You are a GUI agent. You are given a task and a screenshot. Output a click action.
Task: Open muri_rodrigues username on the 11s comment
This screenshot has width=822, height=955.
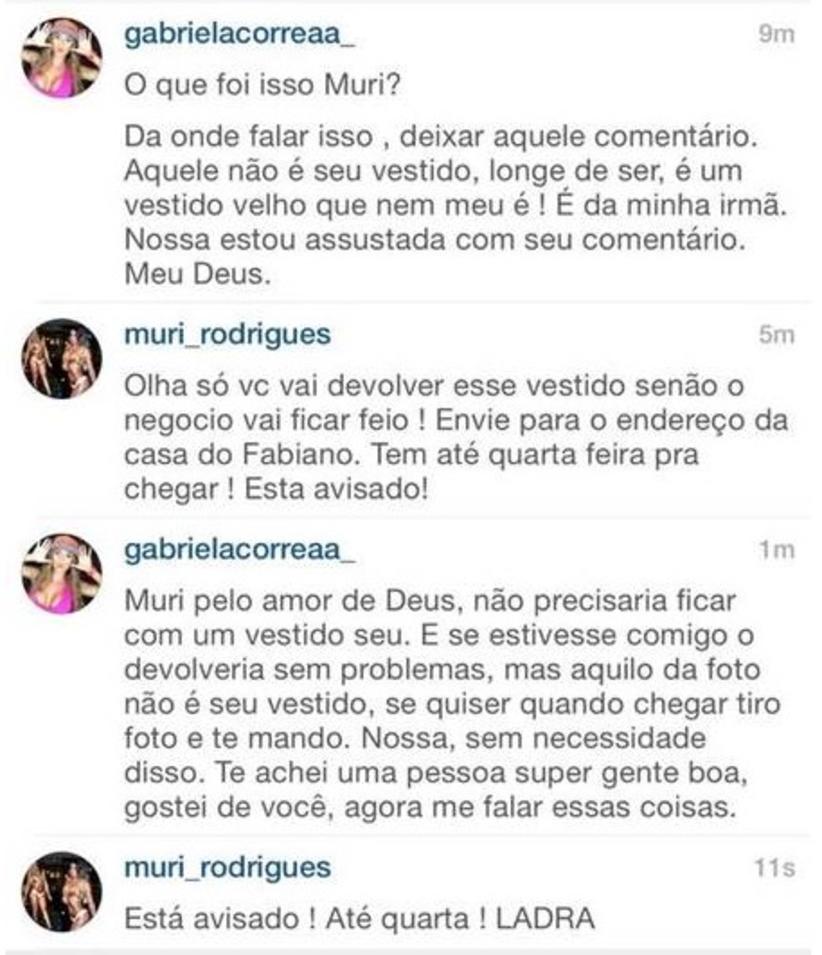pos(226,867)
